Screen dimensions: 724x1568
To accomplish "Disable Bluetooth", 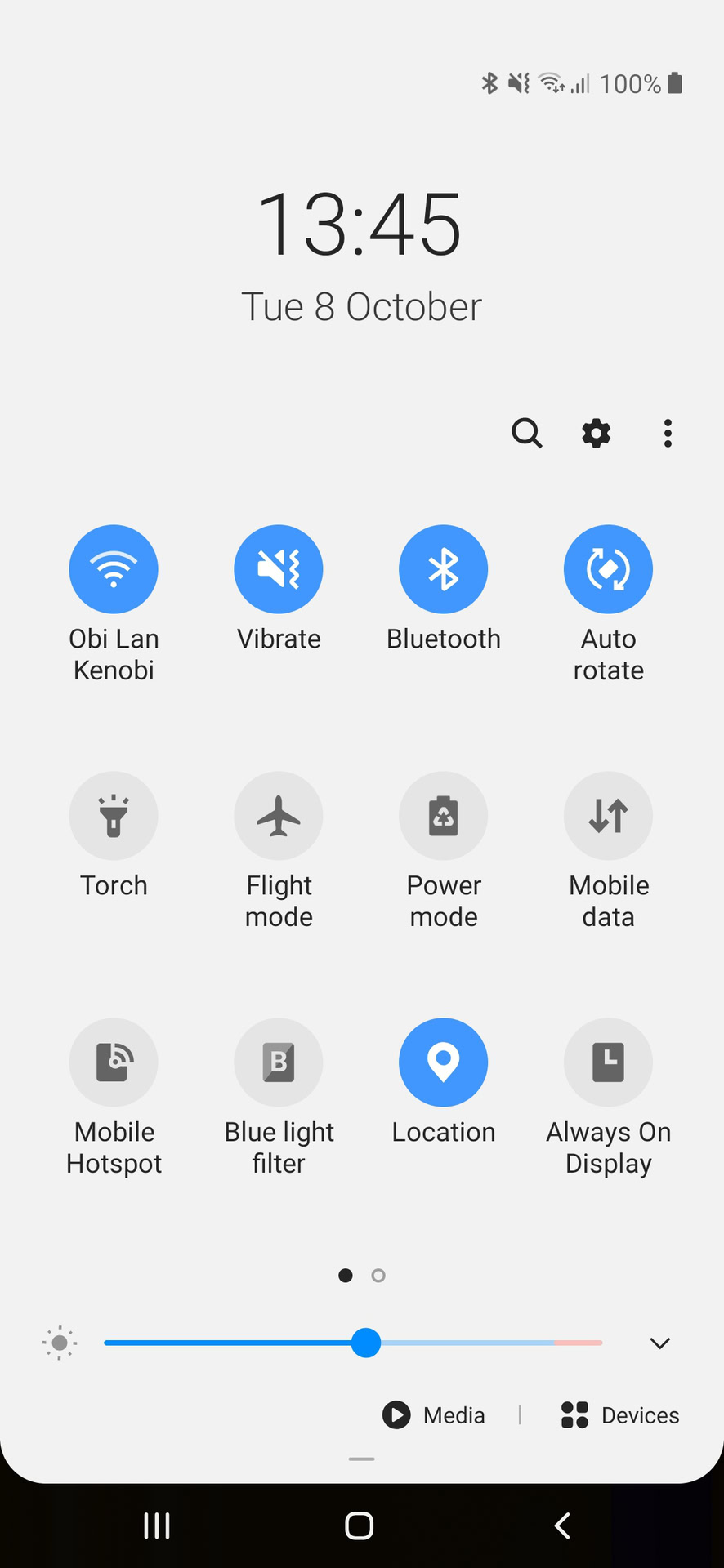I will click(x=444, y=569).
